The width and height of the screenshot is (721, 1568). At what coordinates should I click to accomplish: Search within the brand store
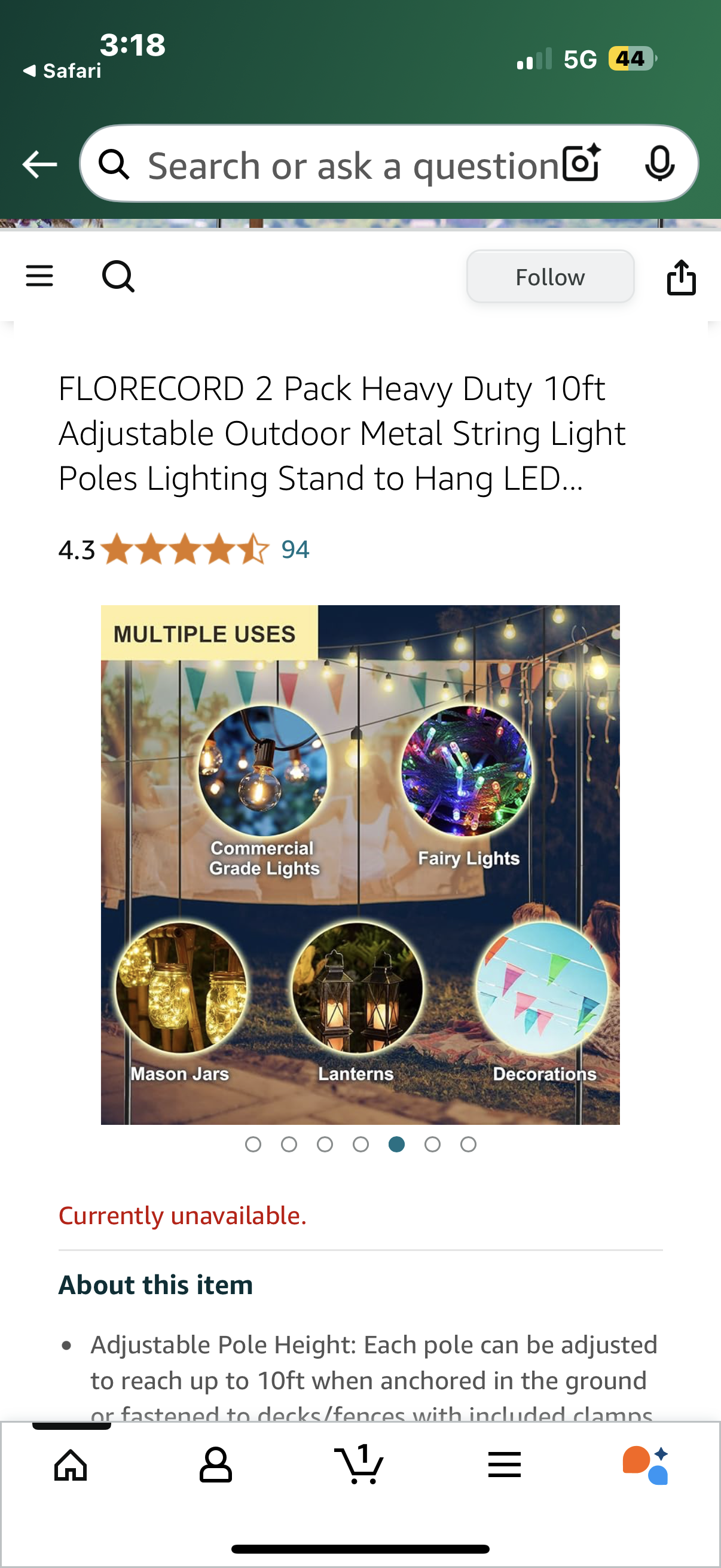pos(118,277)
